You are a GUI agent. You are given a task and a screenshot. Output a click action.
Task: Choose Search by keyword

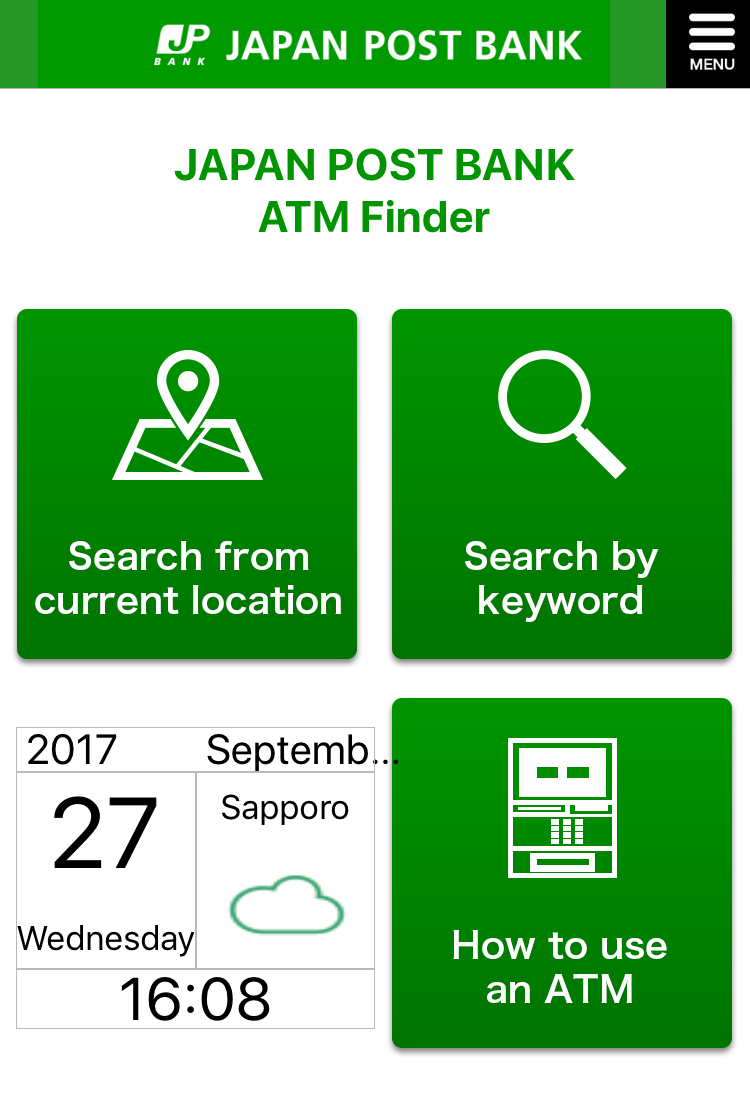tap(561, 483)
